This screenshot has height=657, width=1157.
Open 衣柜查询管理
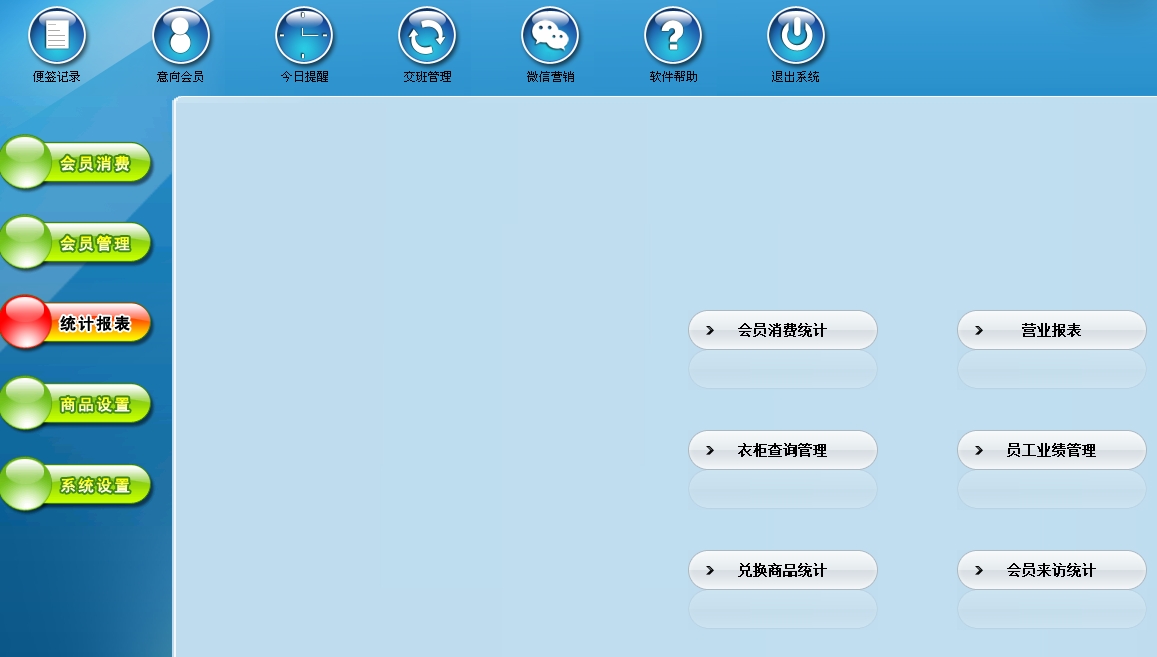782,450
